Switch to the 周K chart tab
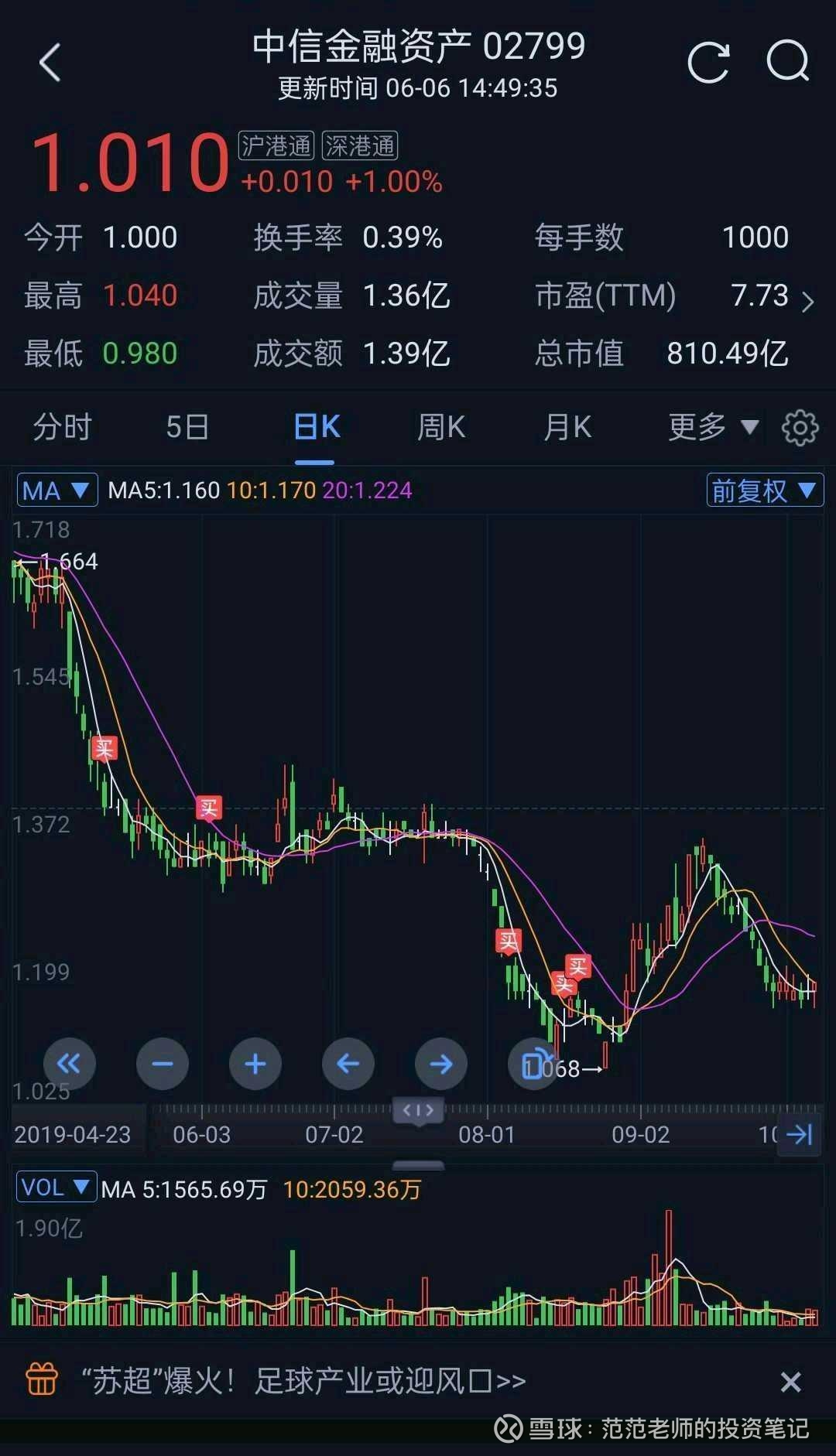Viewport: 836px width, 1456px height. (441, 427)
